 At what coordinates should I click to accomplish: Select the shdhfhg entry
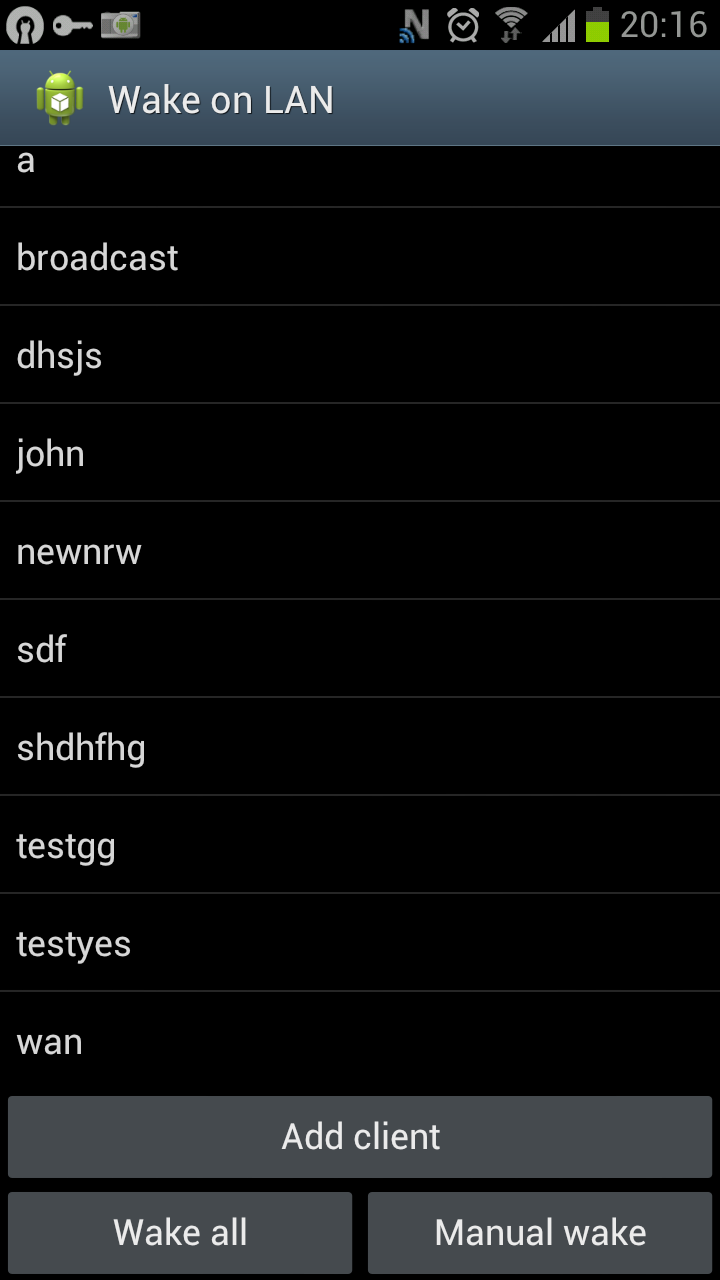[360, 747]
